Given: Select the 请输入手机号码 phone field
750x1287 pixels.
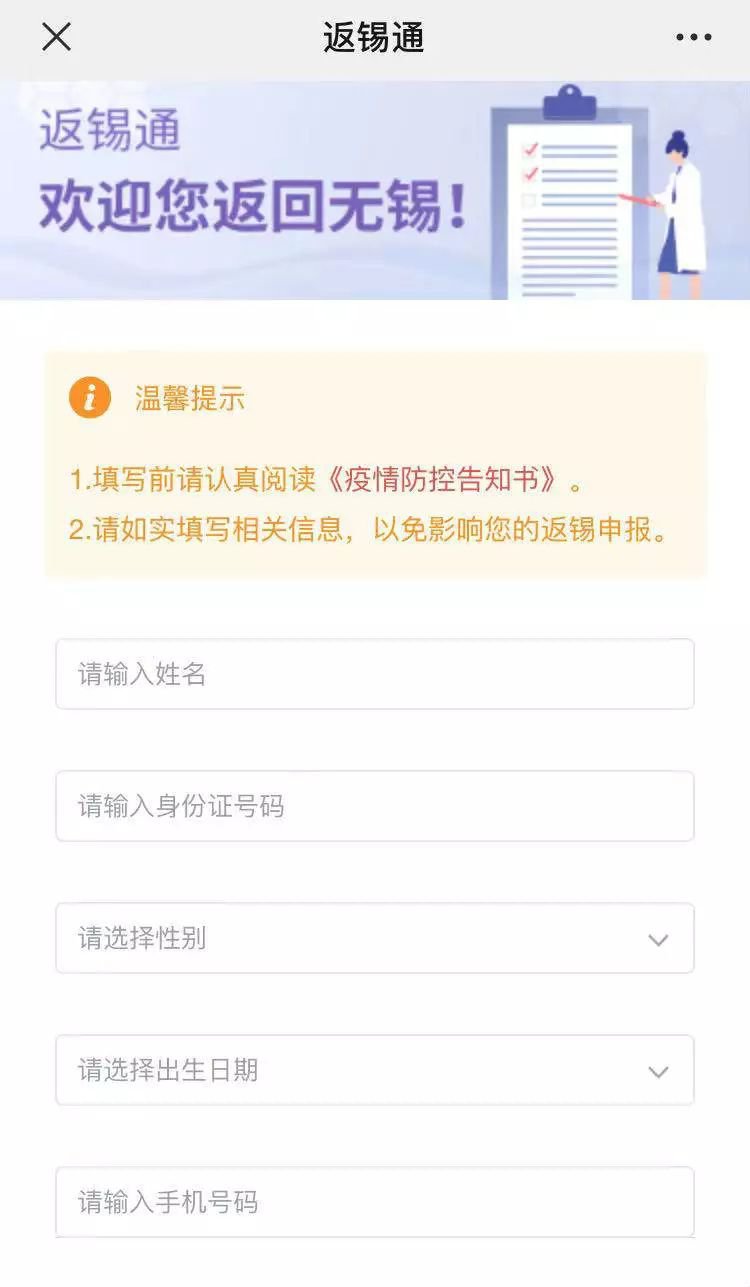Looking at the screenshot, I should click(x=375, y=1201).
